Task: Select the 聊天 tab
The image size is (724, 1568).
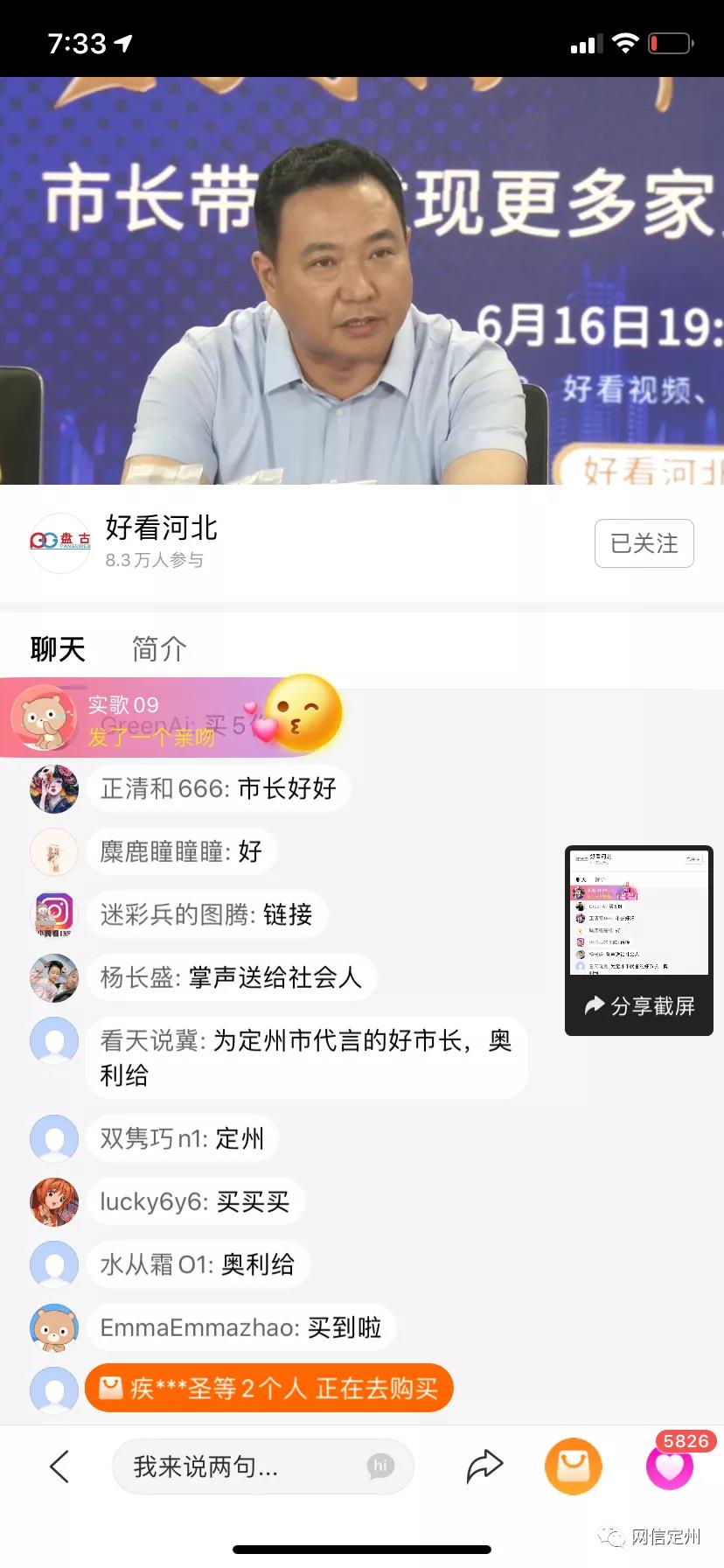Action: pos(58,649)
